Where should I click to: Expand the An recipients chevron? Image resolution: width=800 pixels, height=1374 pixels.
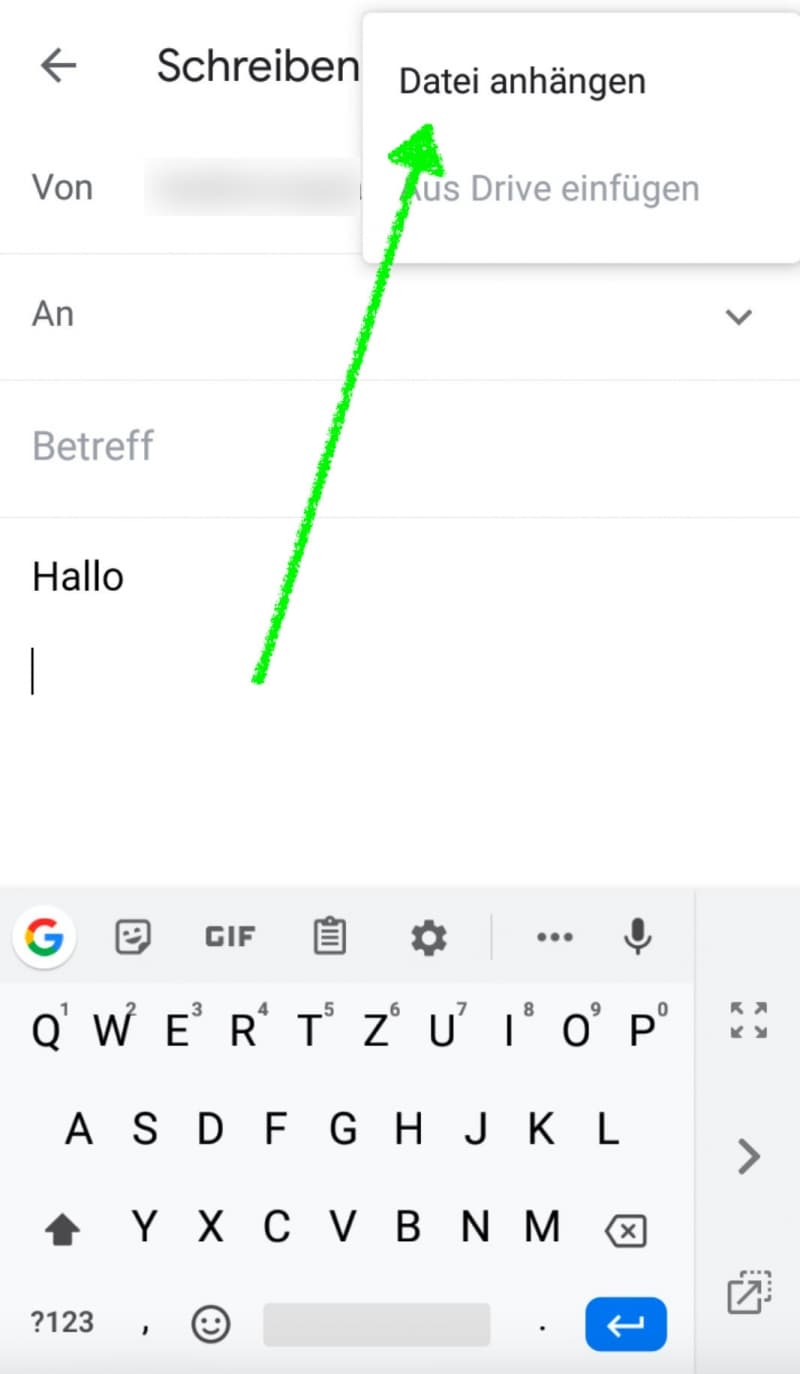click(738, 317)
